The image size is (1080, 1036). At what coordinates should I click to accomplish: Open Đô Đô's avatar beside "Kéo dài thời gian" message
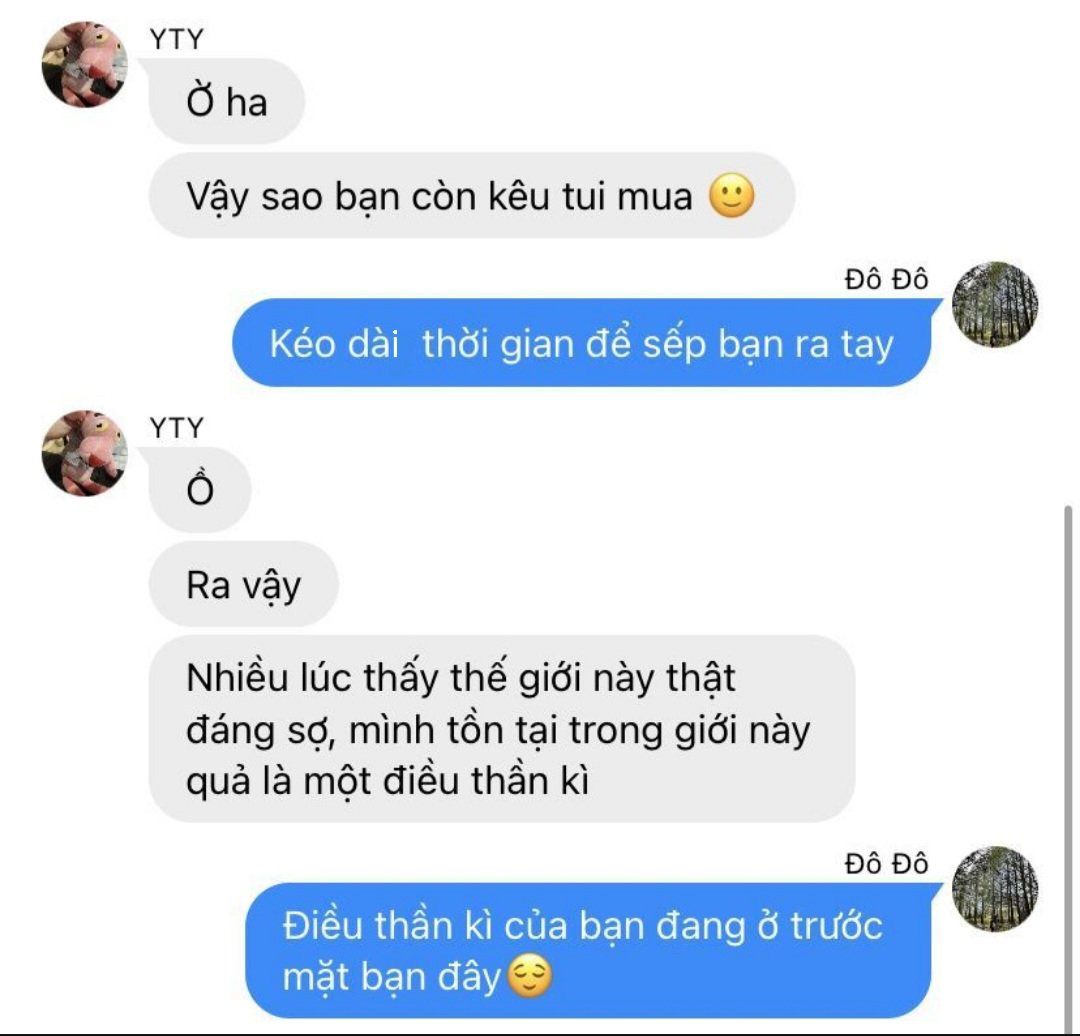(994, 305)
